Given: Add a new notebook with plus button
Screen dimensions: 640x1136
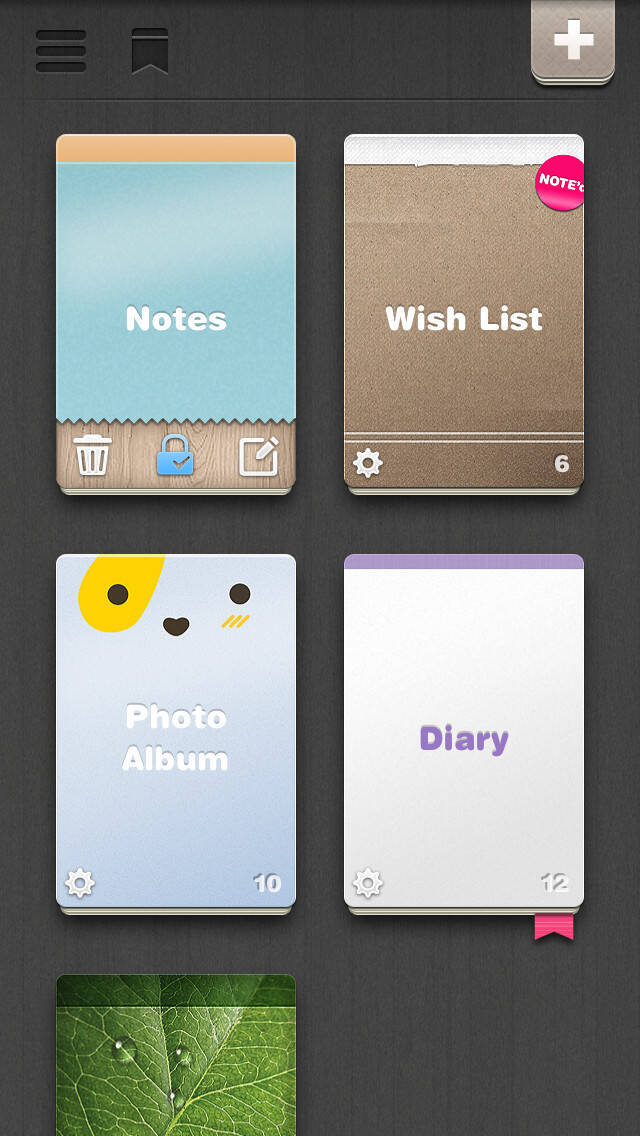Looking at the screenshot, I should pos(573,42).
